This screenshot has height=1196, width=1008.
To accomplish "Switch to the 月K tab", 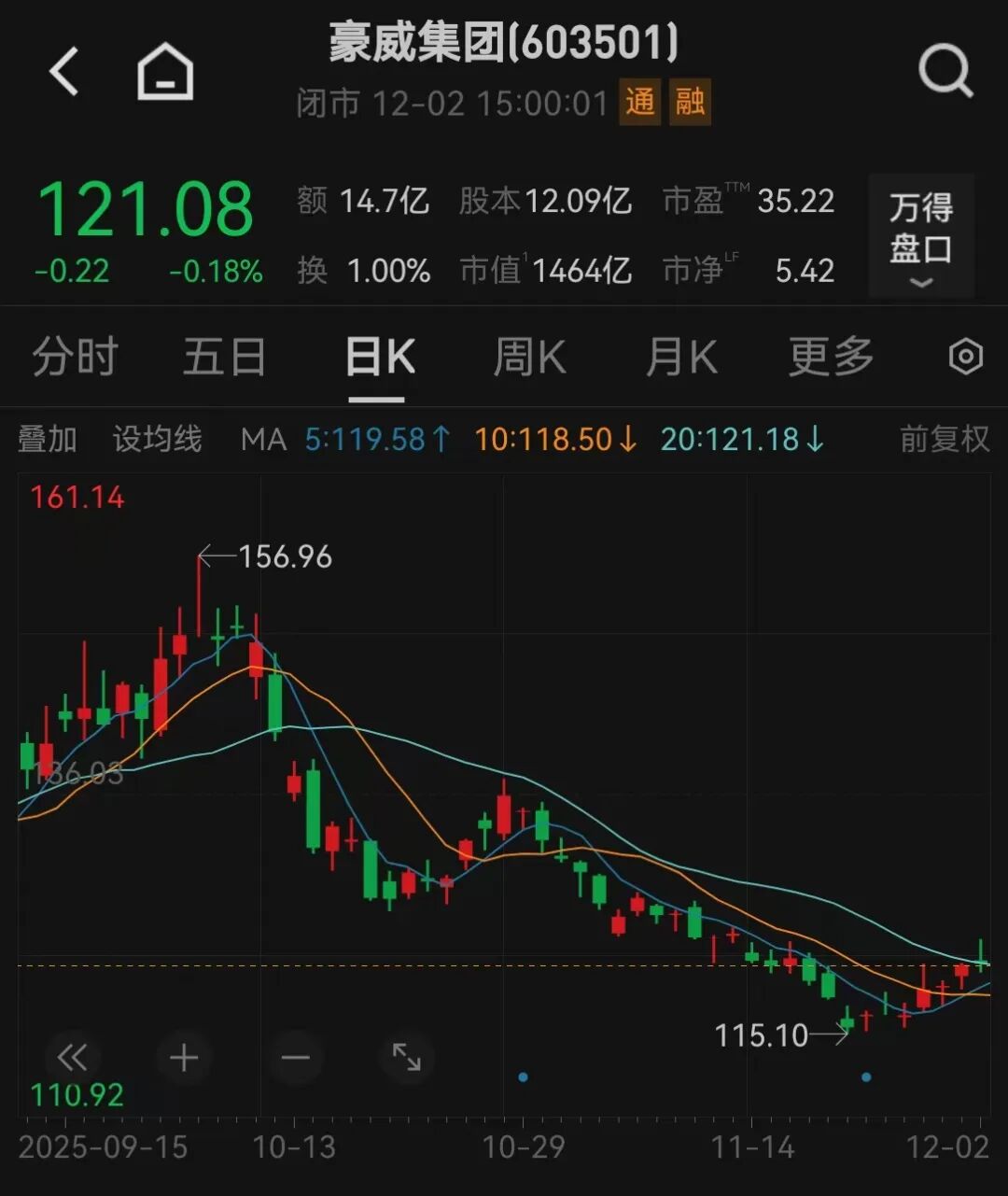I will pyautogui.click(x=681, y=357).
